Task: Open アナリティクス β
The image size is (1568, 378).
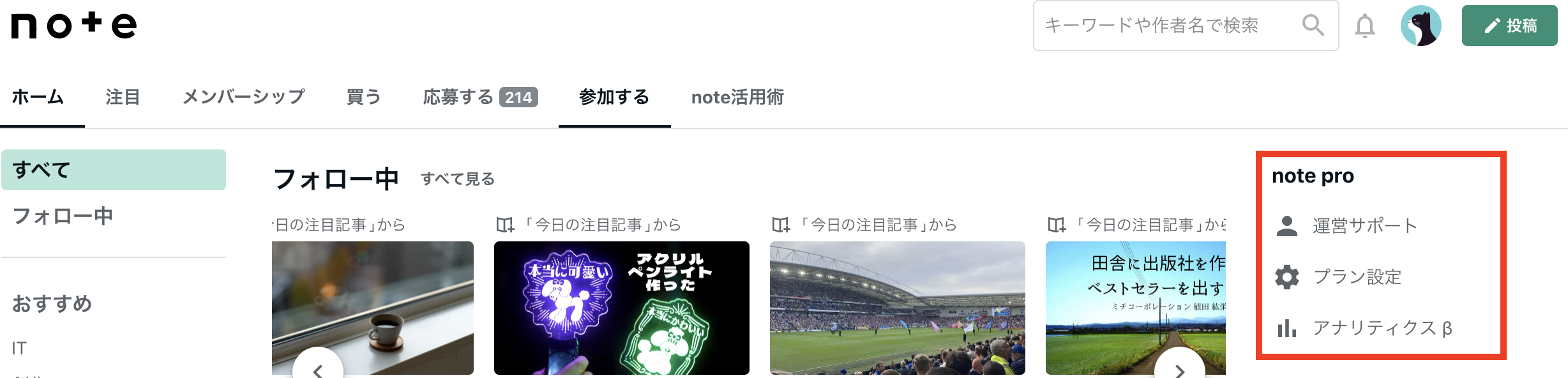Action: coord(1382,328)
